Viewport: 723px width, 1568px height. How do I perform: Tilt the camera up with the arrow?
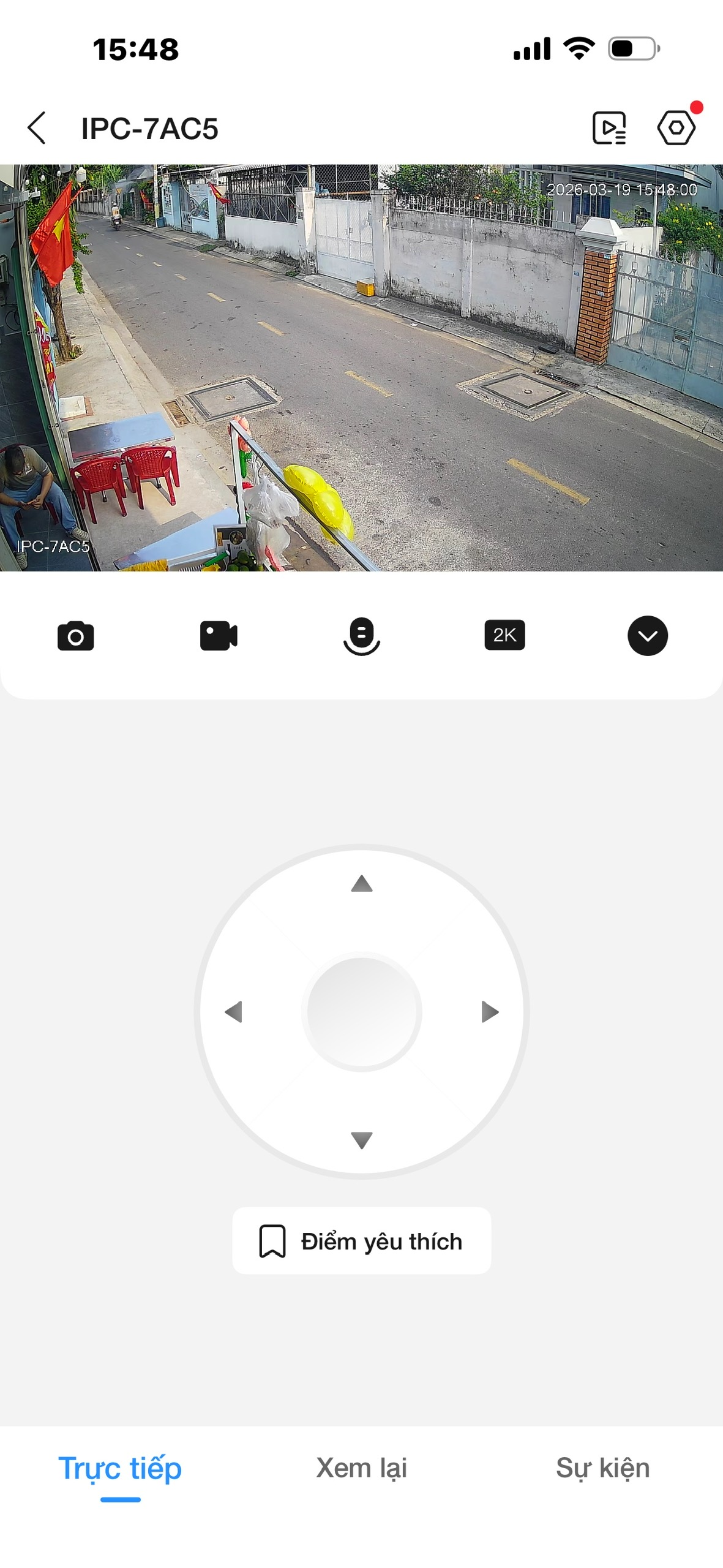(362, 883)
